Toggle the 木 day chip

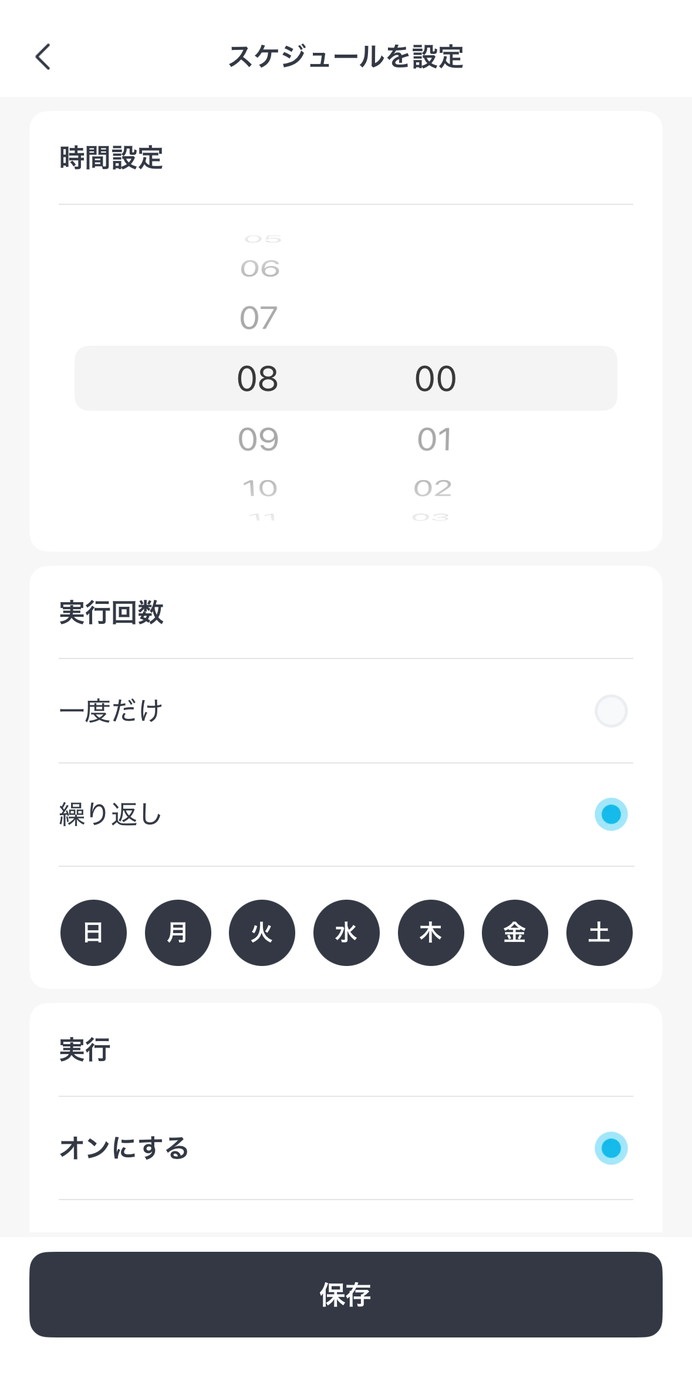click(431, 933)
